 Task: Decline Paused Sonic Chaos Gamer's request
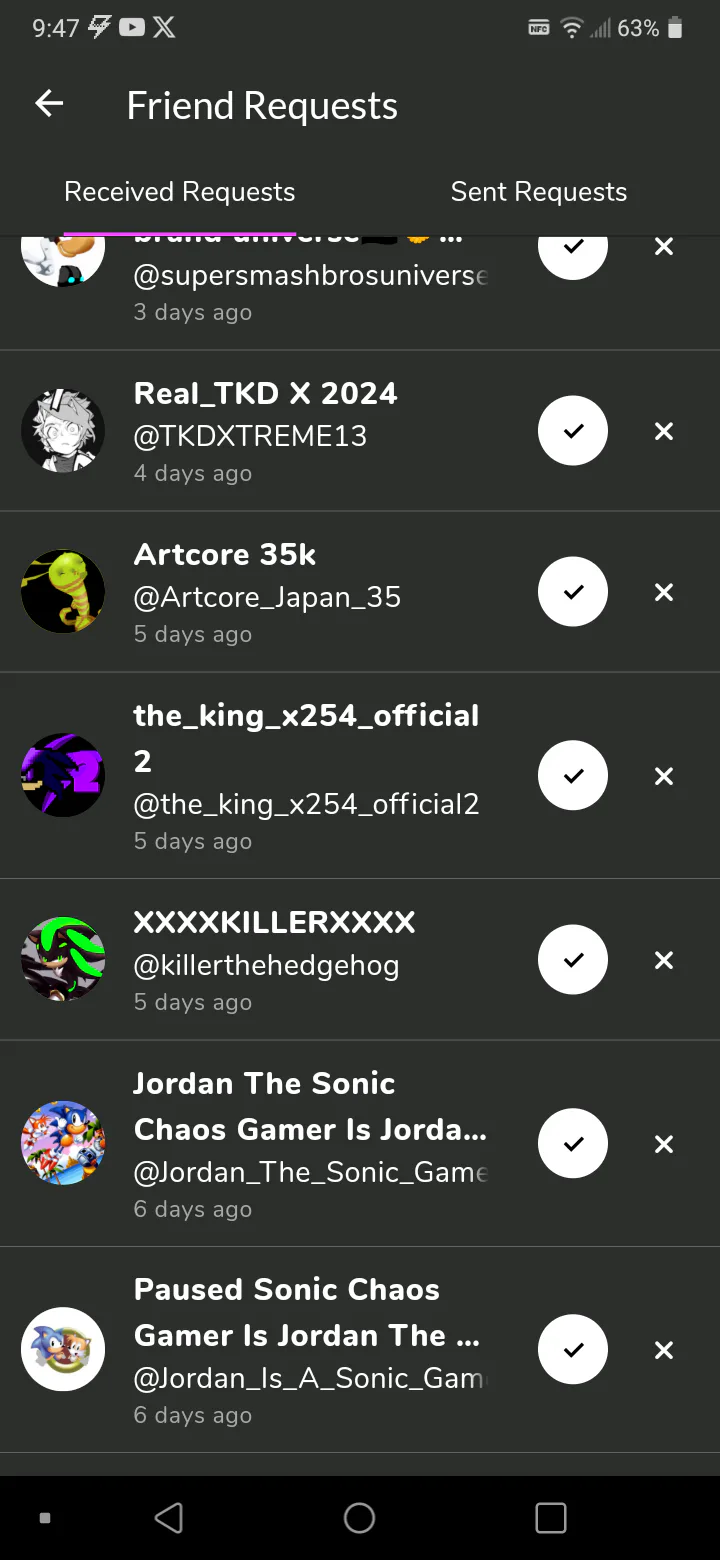(x=664, y=1350)
